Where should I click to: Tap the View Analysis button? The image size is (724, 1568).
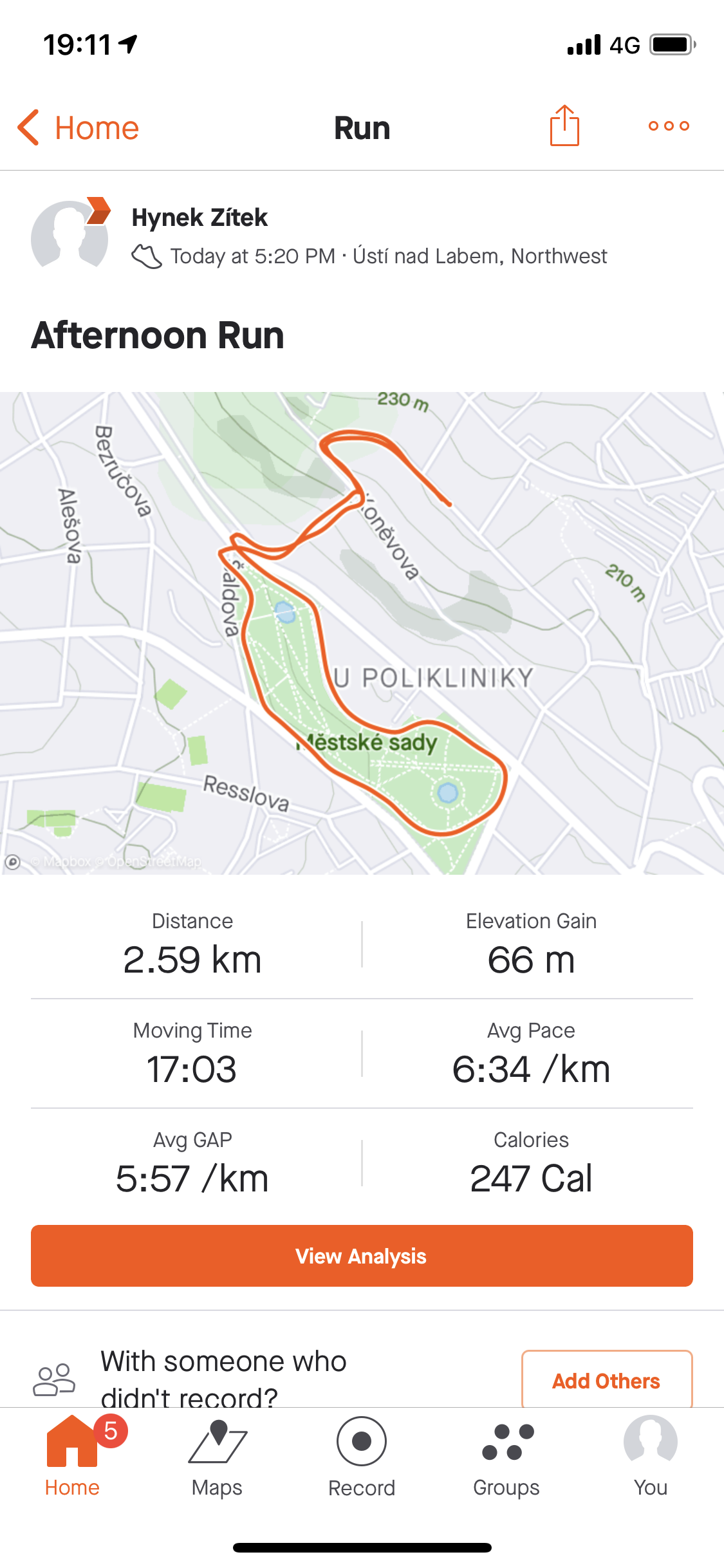point(362,1256)
